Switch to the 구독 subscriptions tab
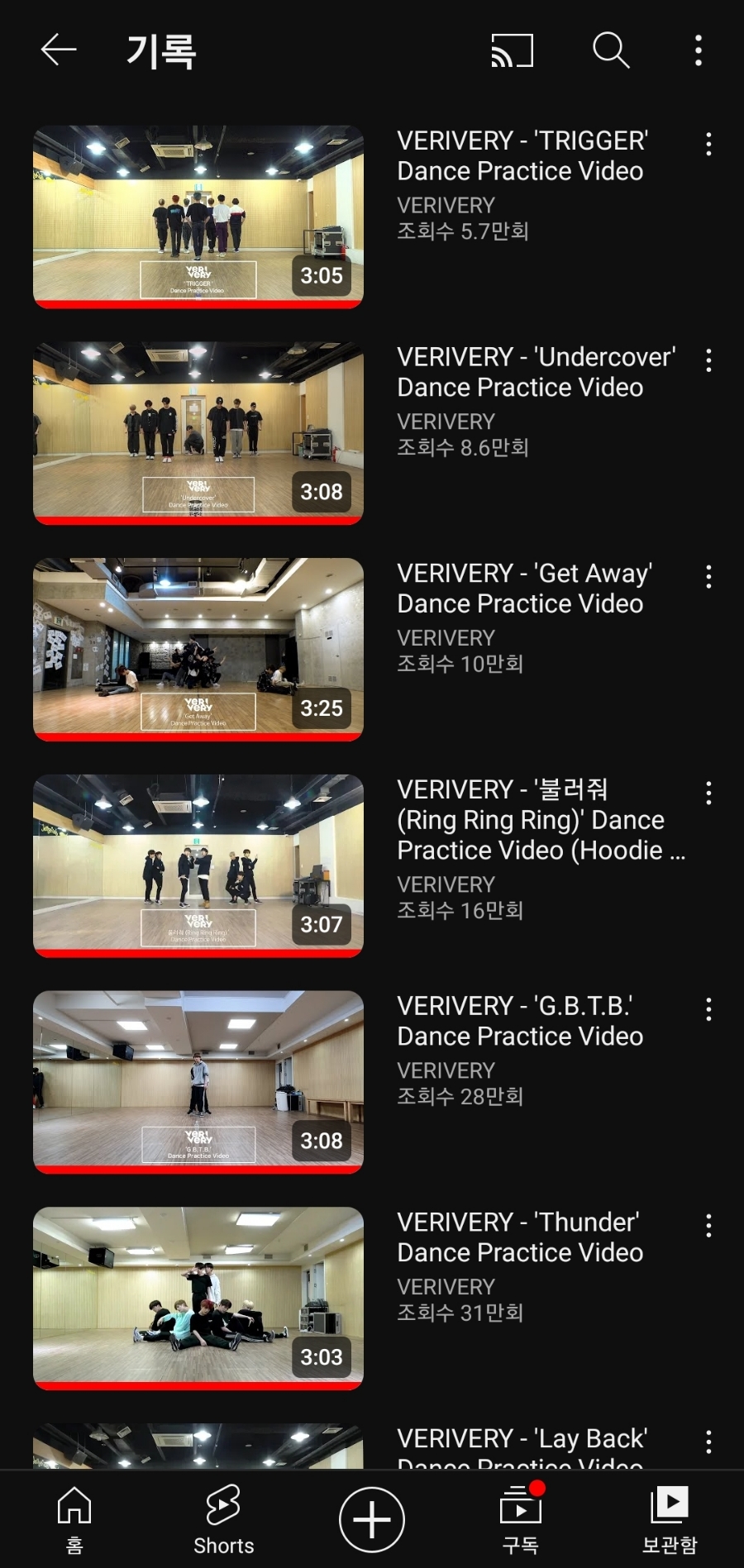744x1568 pixels. tap(521, 1519)
